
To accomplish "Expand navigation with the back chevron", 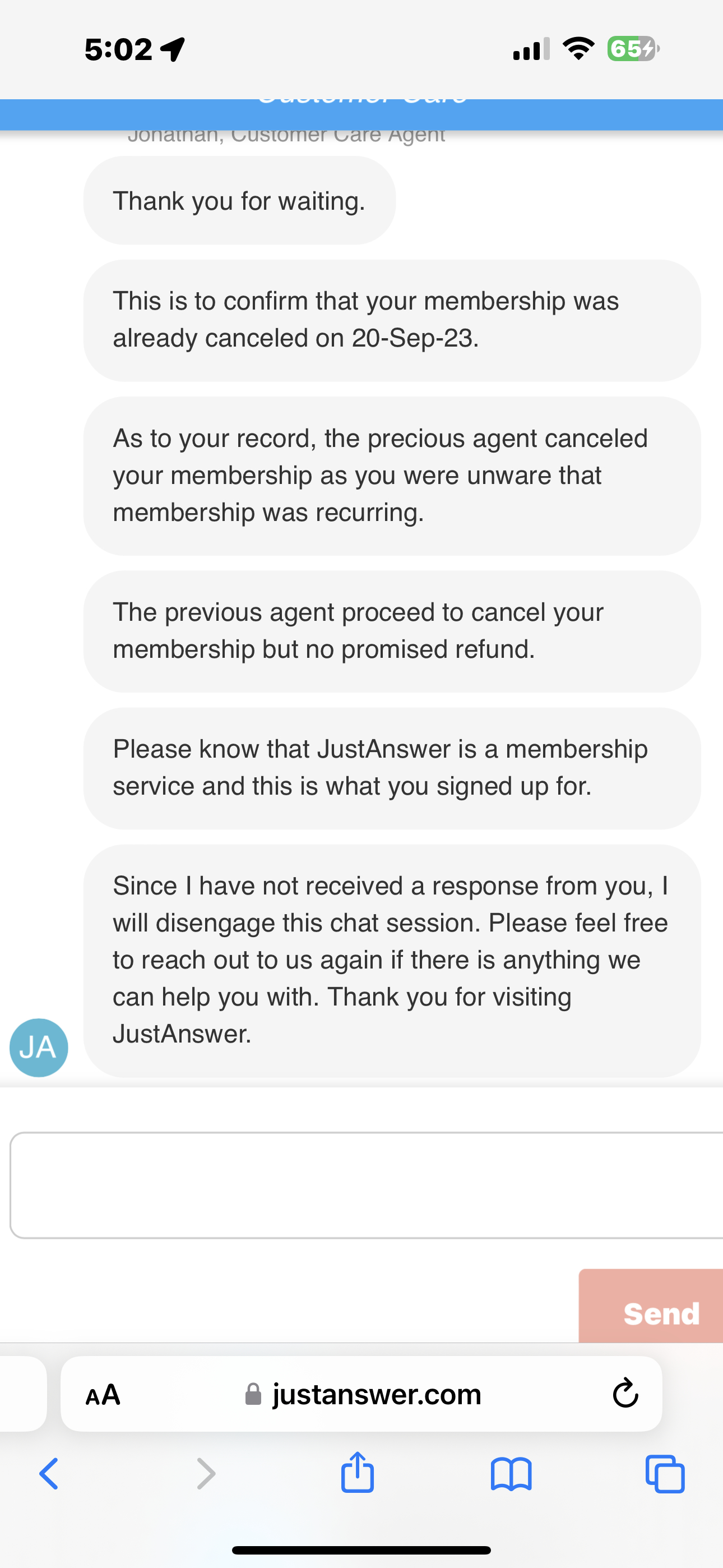I will (x=49, y=1473).
